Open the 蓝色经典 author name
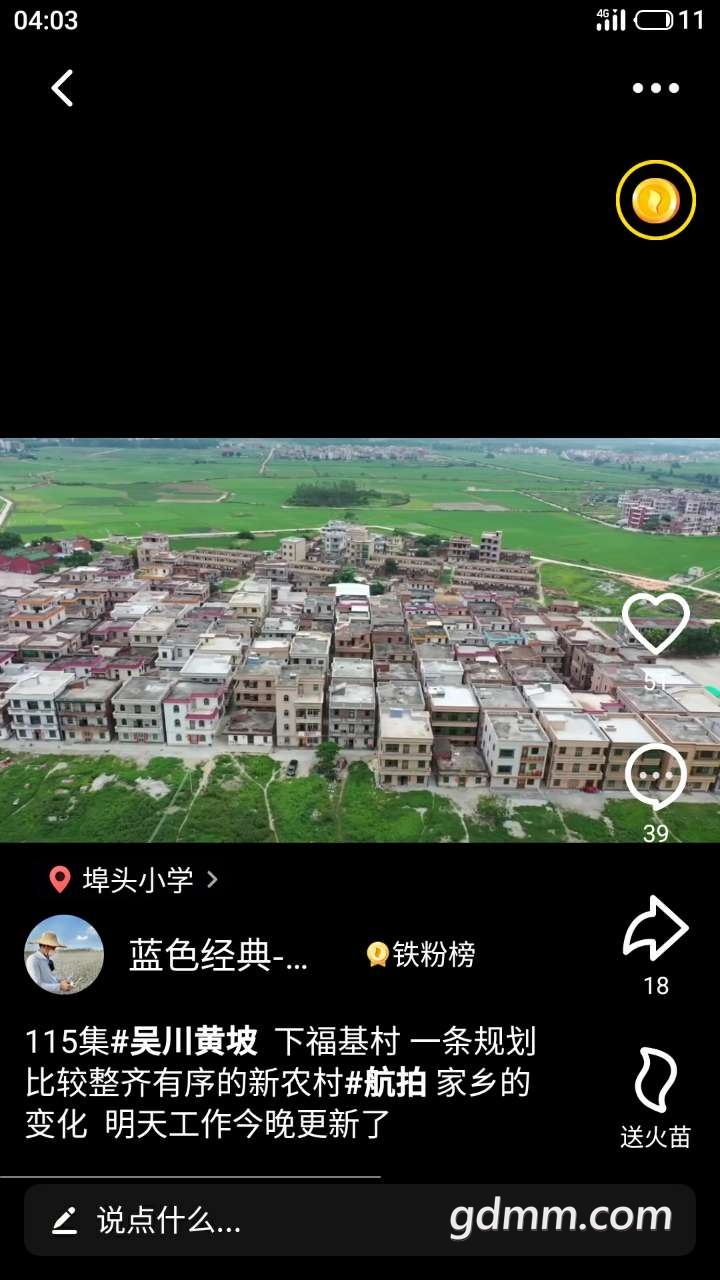The height and width of the screenshot is (1280, 720). pyautogui.click(x=218, y=956)
